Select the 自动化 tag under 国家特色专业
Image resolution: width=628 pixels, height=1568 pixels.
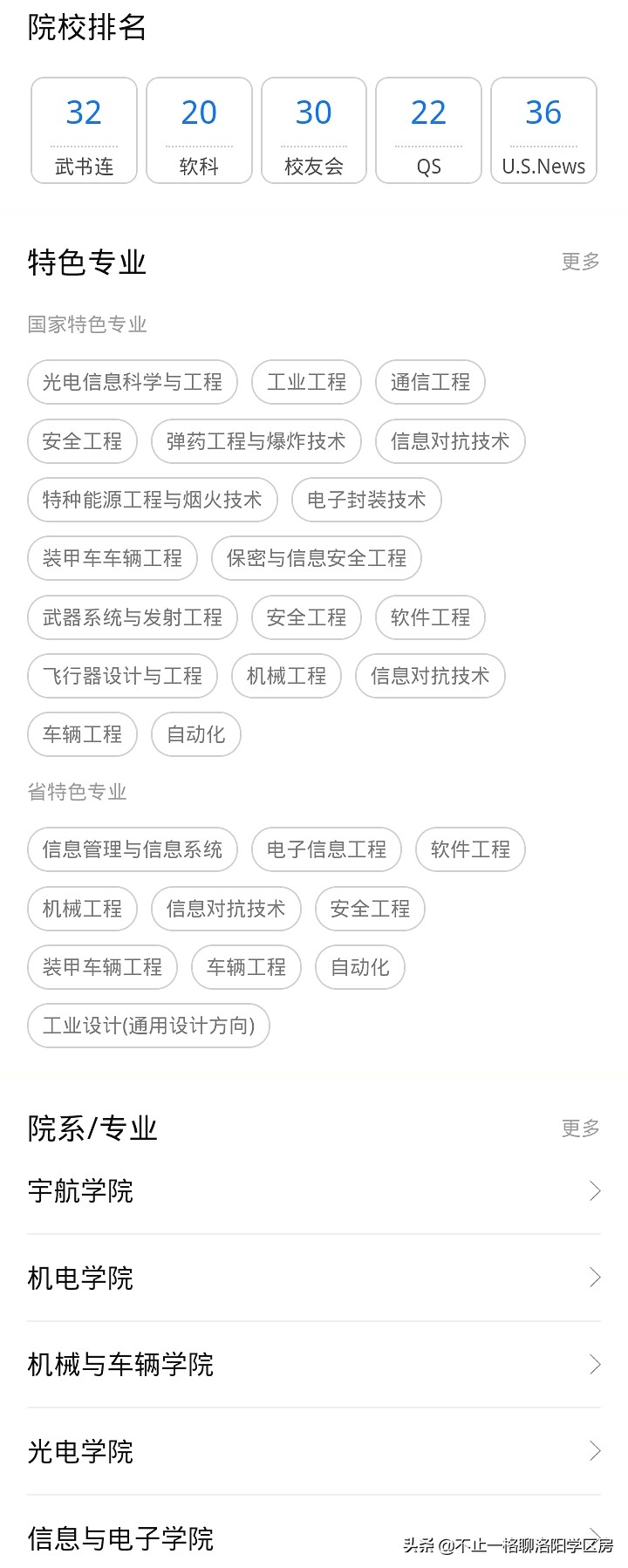(195, 734)
